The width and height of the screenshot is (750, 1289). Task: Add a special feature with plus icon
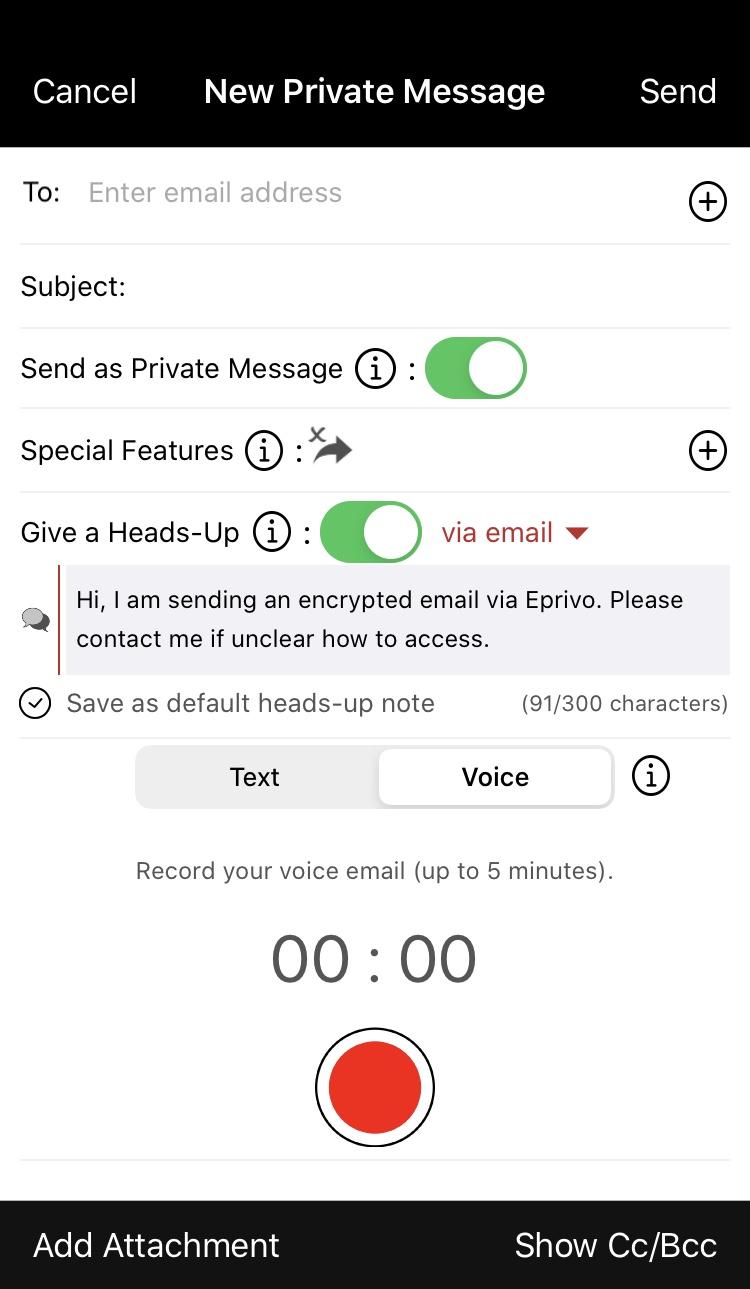tap(707, 451)
